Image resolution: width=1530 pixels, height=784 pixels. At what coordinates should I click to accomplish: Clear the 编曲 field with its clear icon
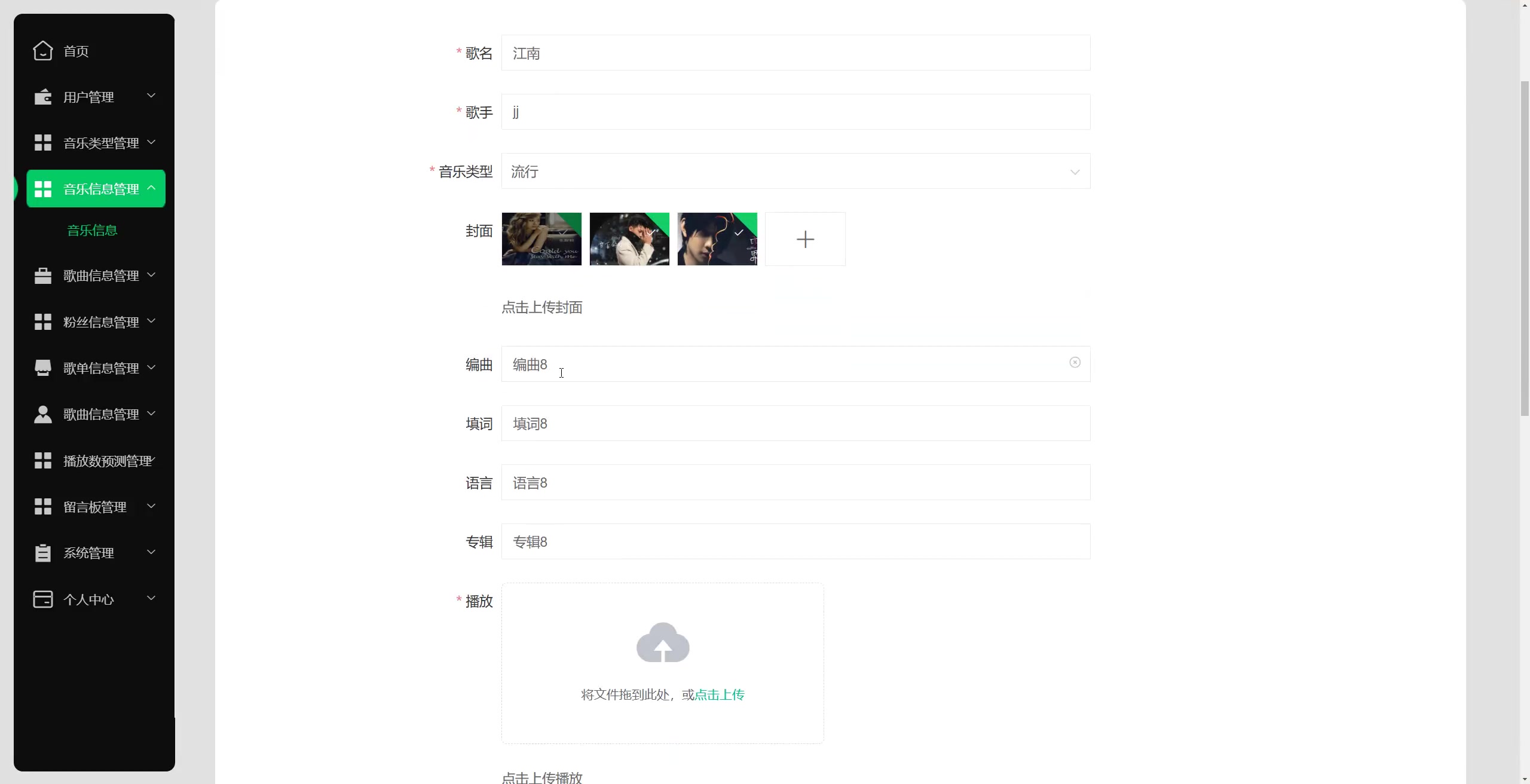coord(1075,363)
